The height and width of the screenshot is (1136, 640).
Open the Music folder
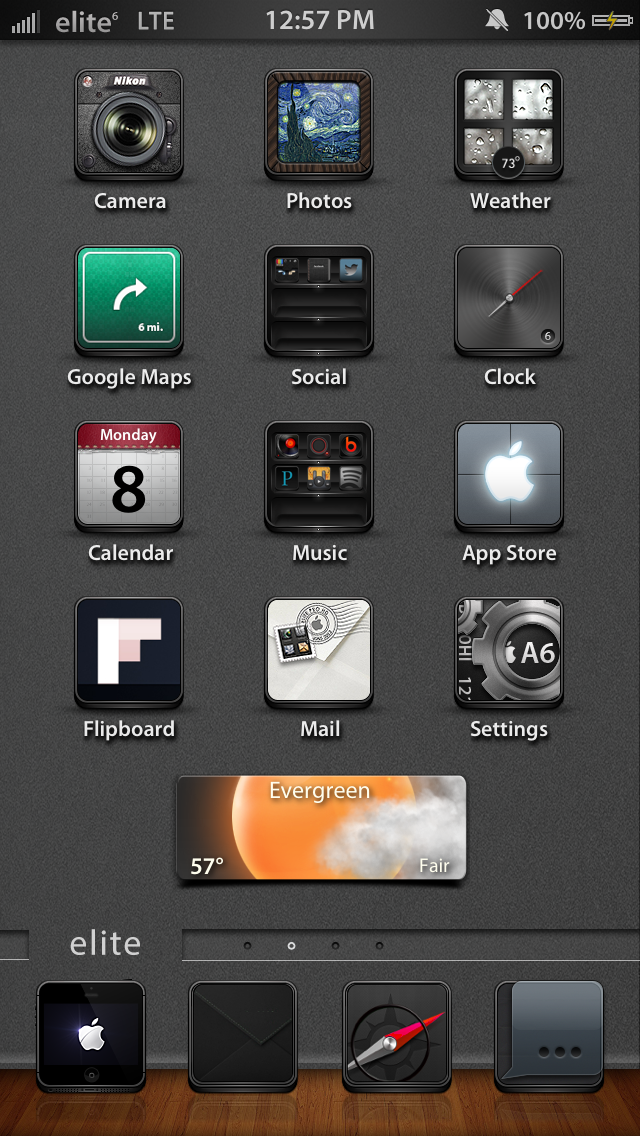(x=319, y=476)
